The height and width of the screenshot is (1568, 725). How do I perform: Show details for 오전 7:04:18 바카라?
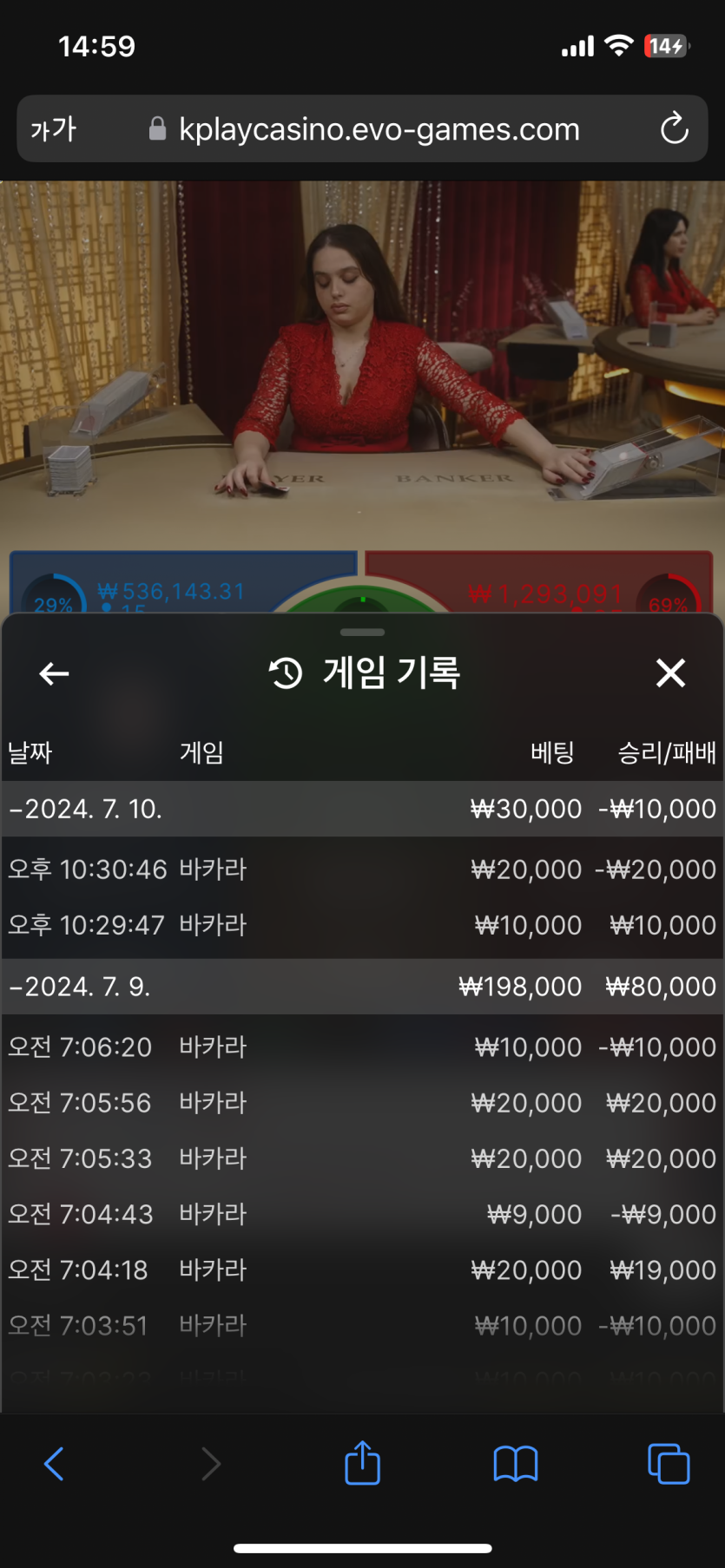tap(361, 1269)
